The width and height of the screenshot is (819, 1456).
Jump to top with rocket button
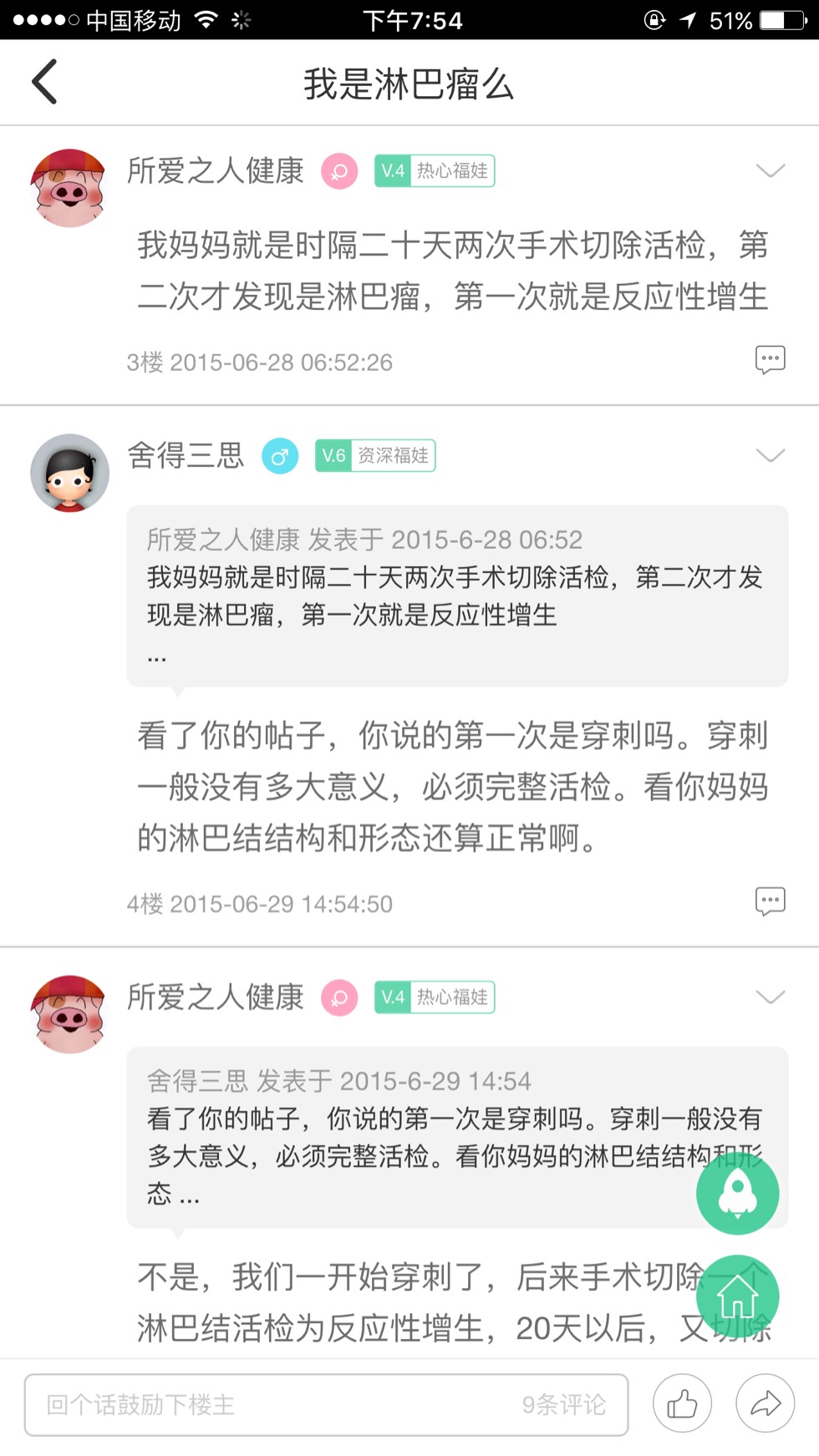(x=737, y=1193)
